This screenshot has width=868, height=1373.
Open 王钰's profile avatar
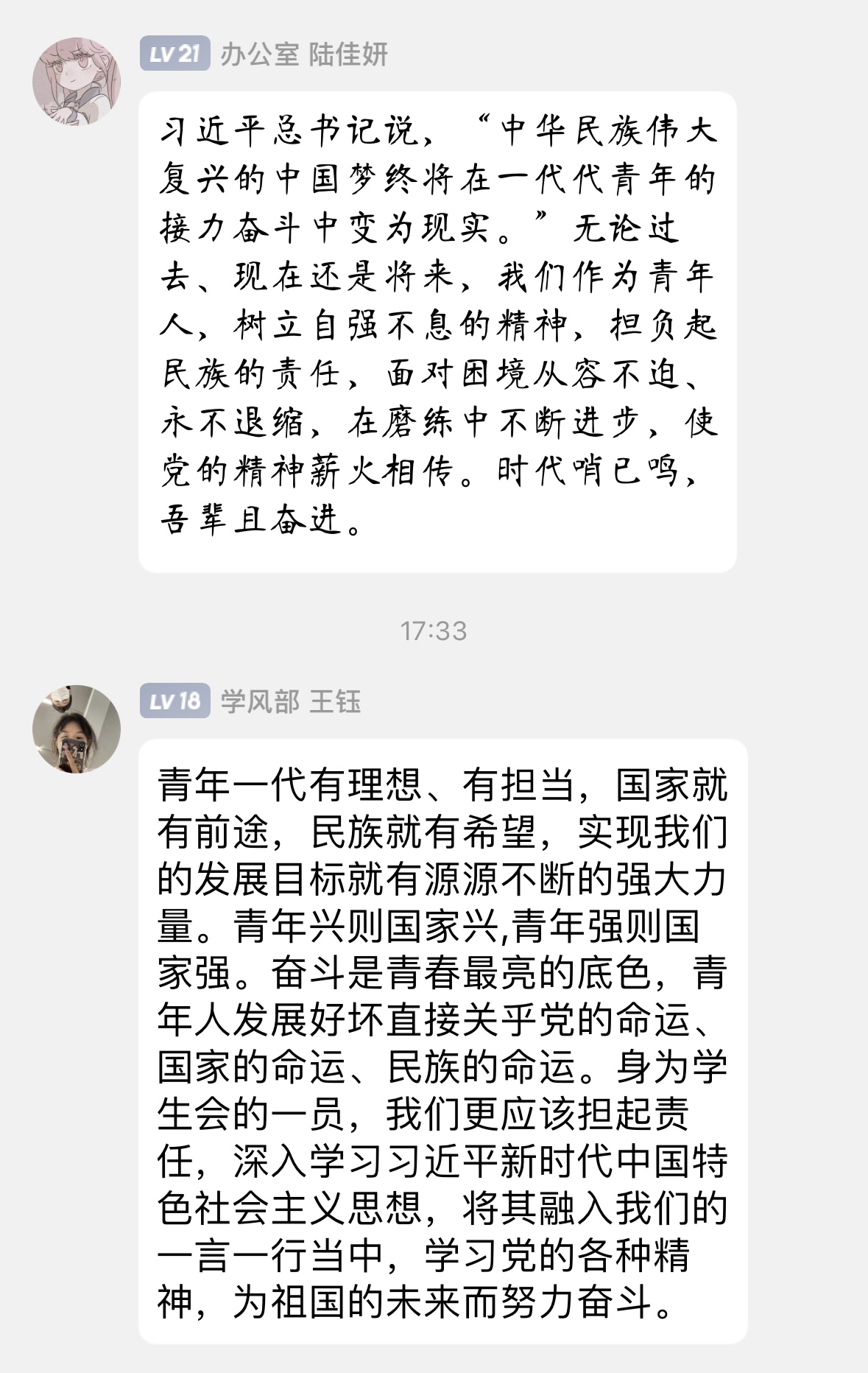click(77, 728)
